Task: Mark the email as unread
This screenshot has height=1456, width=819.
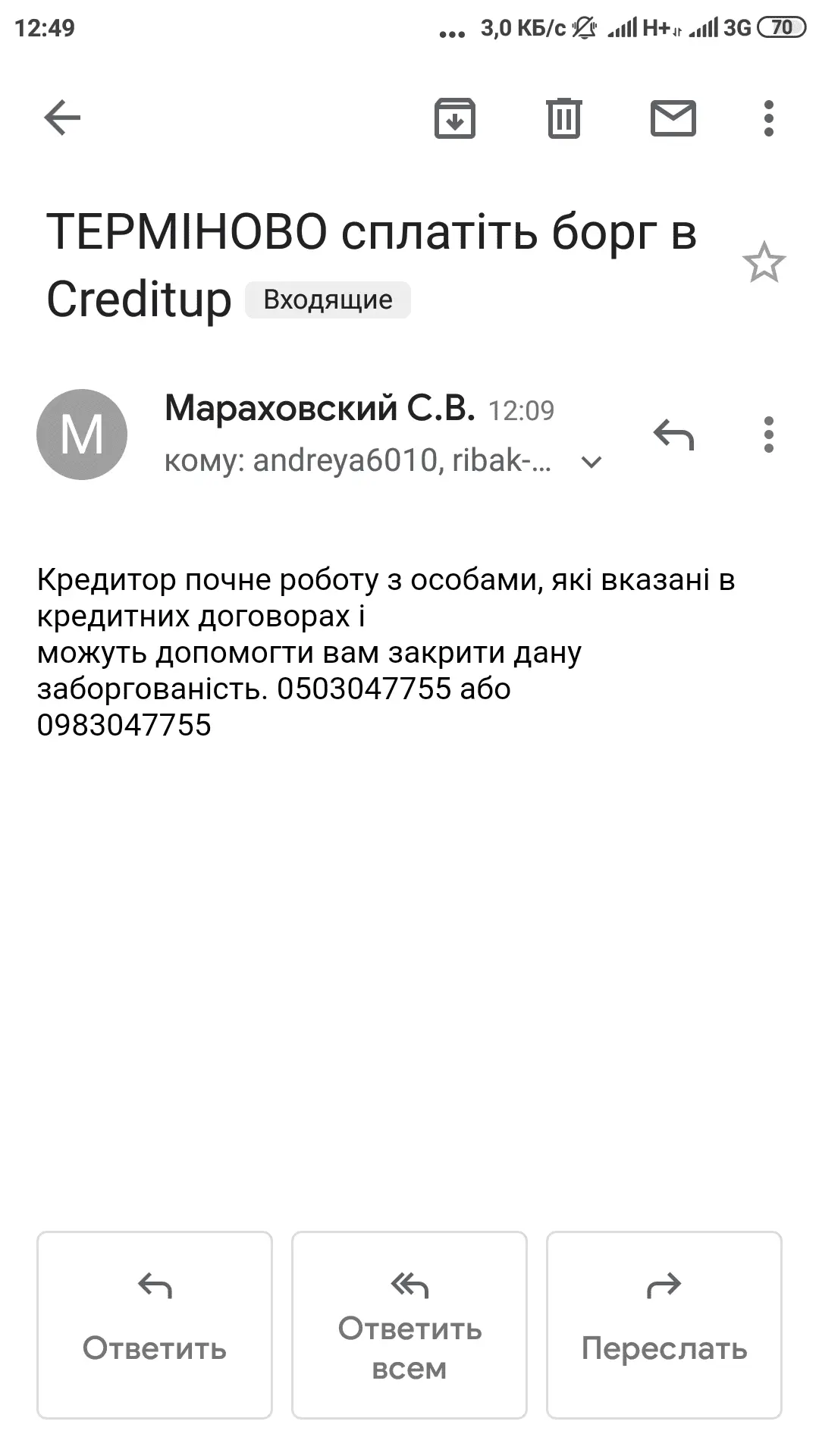Action: pos(673,118)
